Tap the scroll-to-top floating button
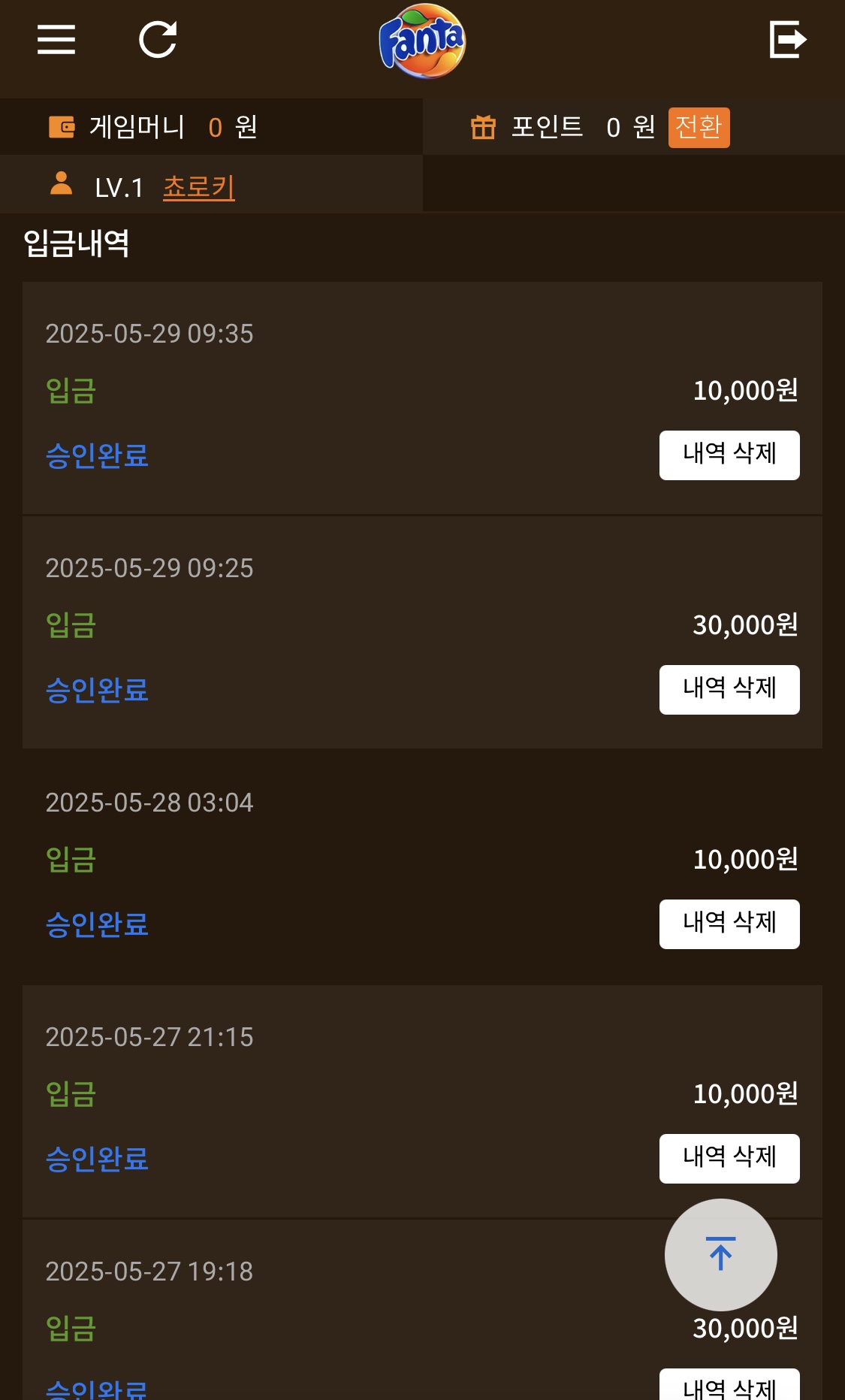The height and width of the screenshot is (1400, 845). click(x=721, y=1255)
